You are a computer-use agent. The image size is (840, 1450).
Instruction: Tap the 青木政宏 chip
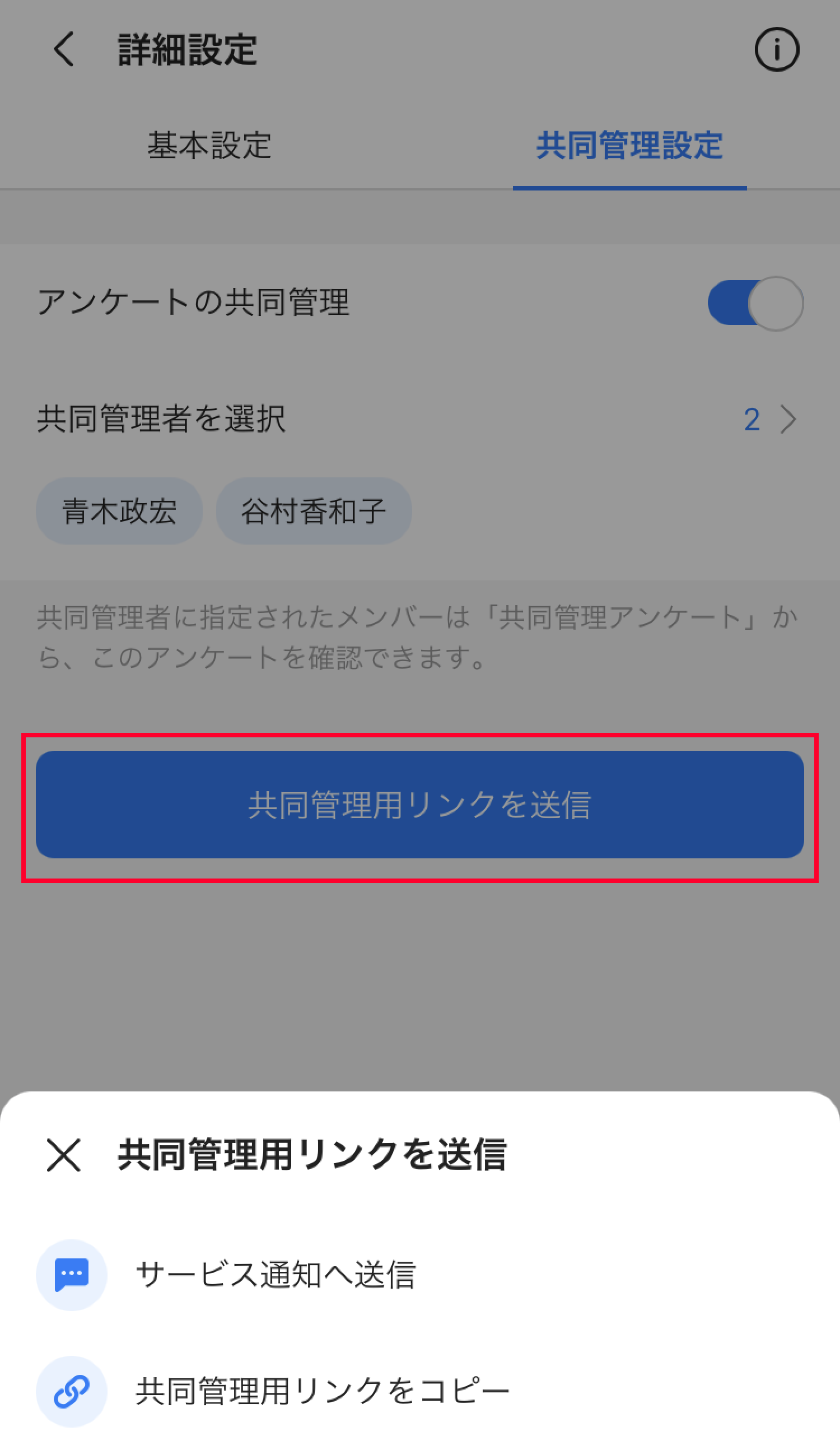click(x=119, y=511)
